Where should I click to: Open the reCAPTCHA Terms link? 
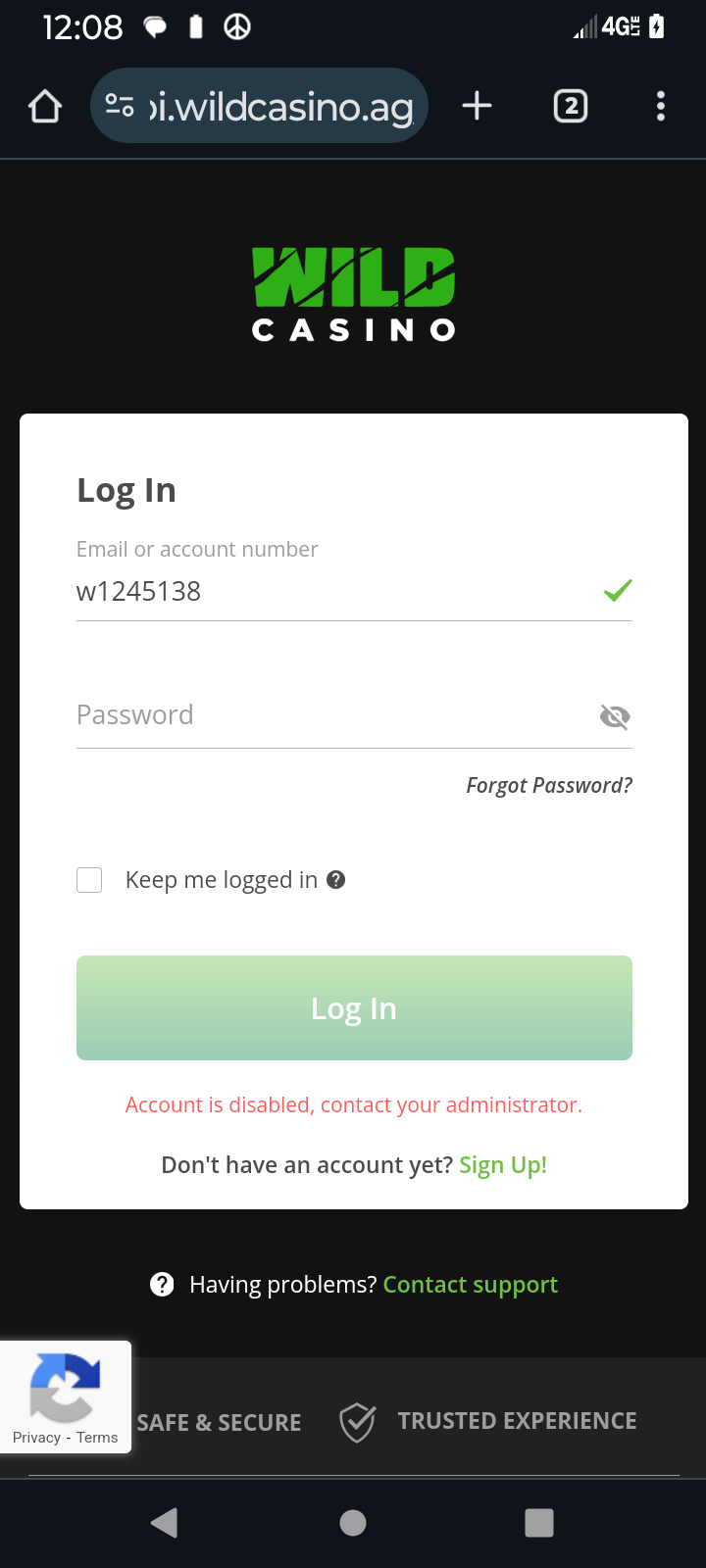point(97,1438)
